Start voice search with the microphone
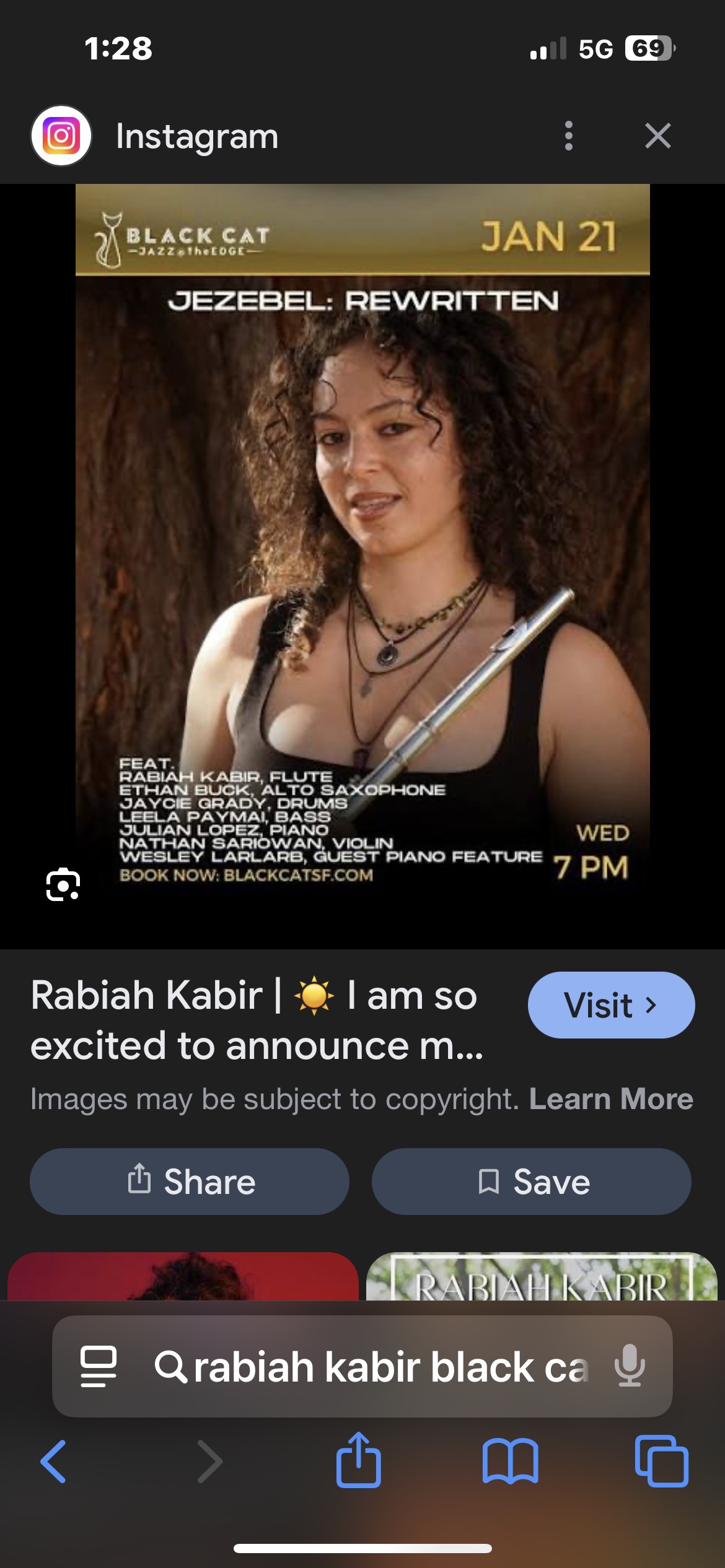This screenshot has height=1568, width=725. (x=630, y=1365)
